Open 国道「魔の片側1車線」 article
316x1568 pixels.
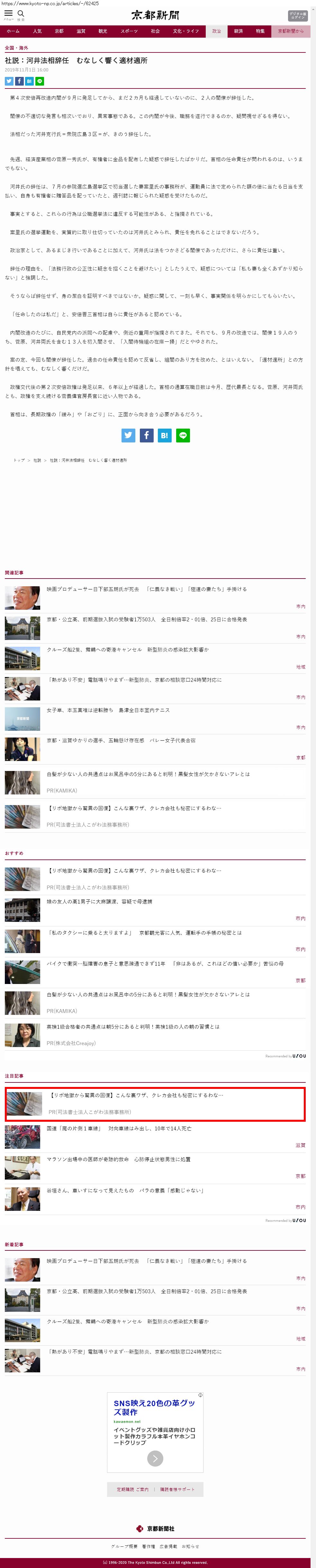point(119,1128)
